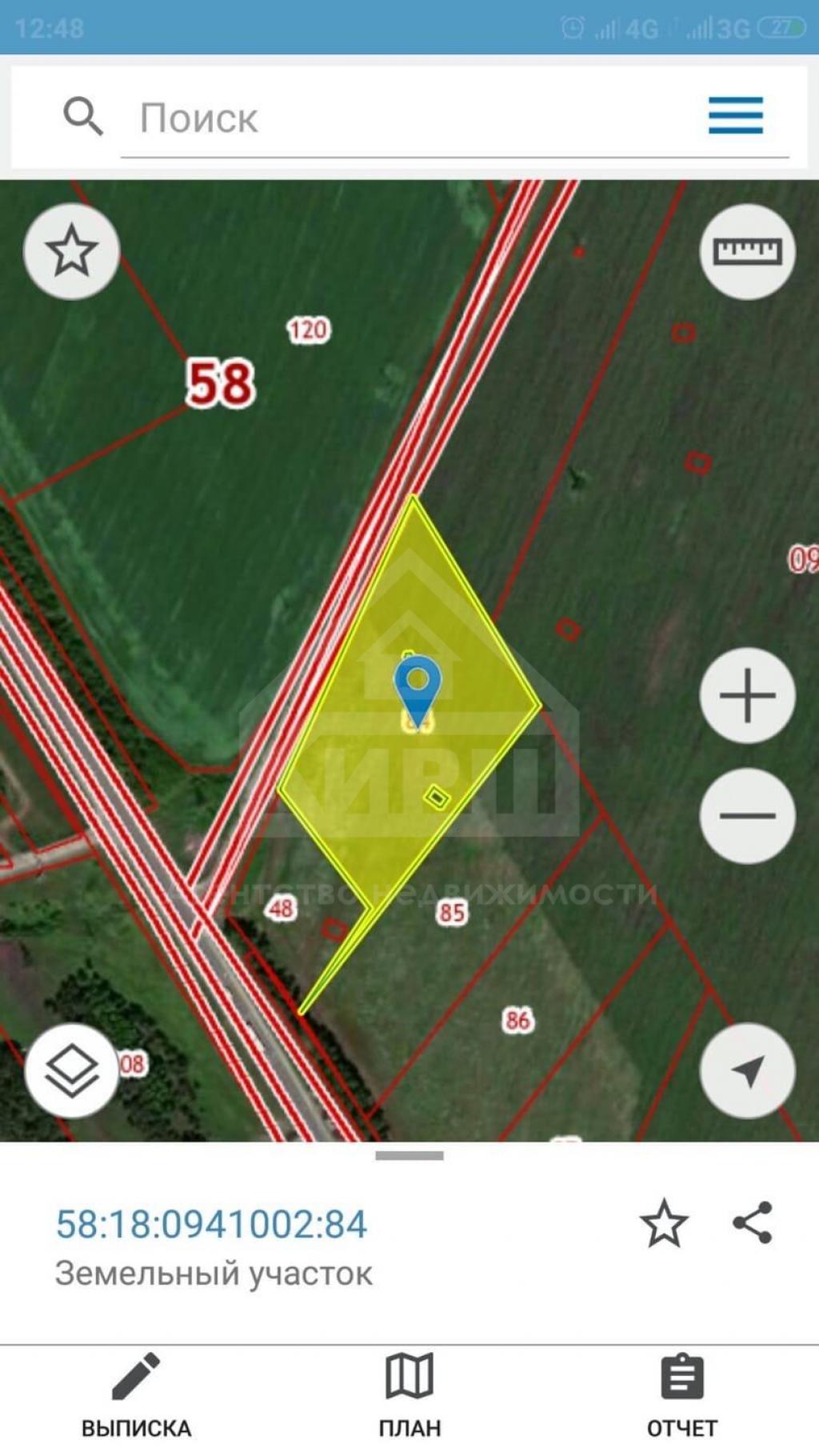Zoom out of the map
The image size is (819, 1456).
coord(747,815)
